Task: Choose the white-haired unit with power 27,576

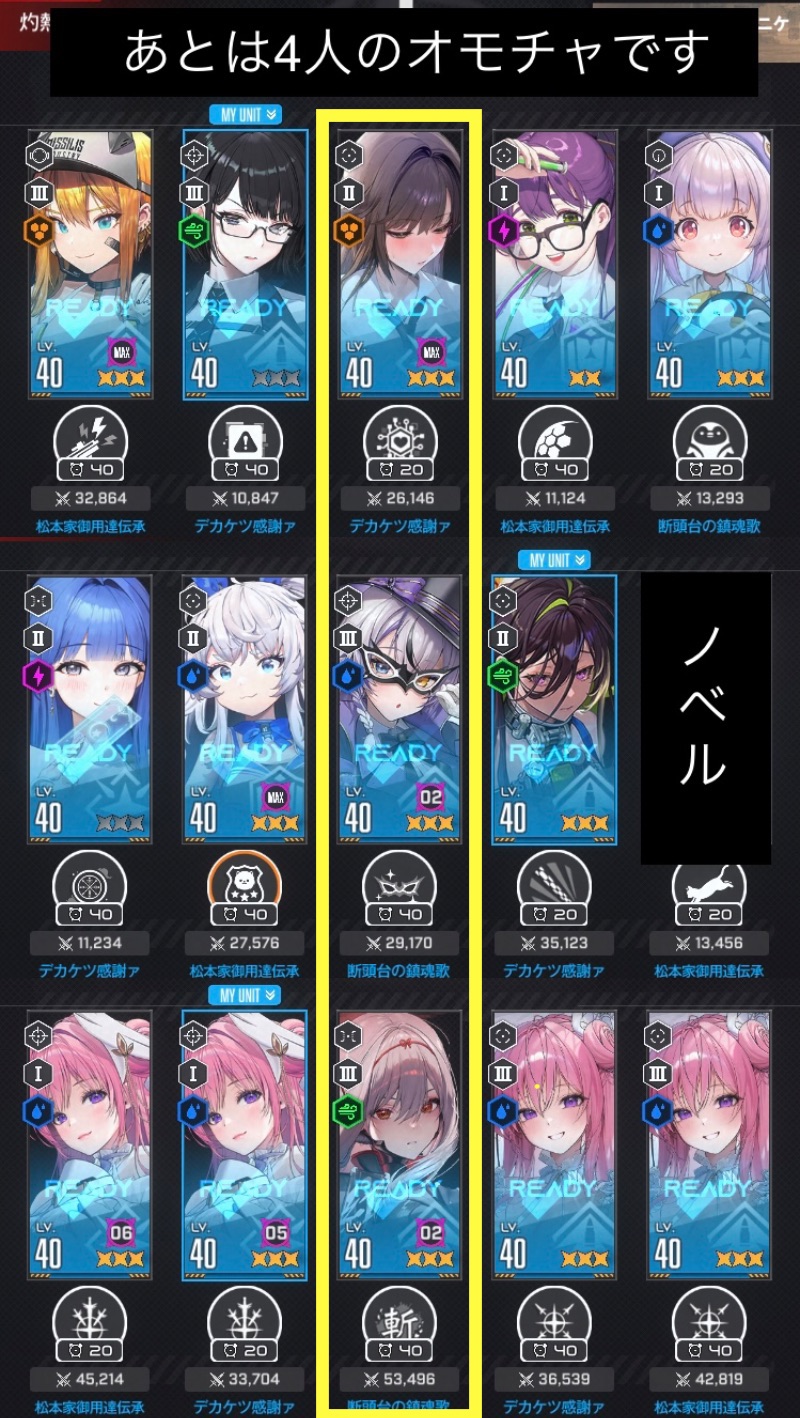Action: pyautogui.click(x=245, y=710)
